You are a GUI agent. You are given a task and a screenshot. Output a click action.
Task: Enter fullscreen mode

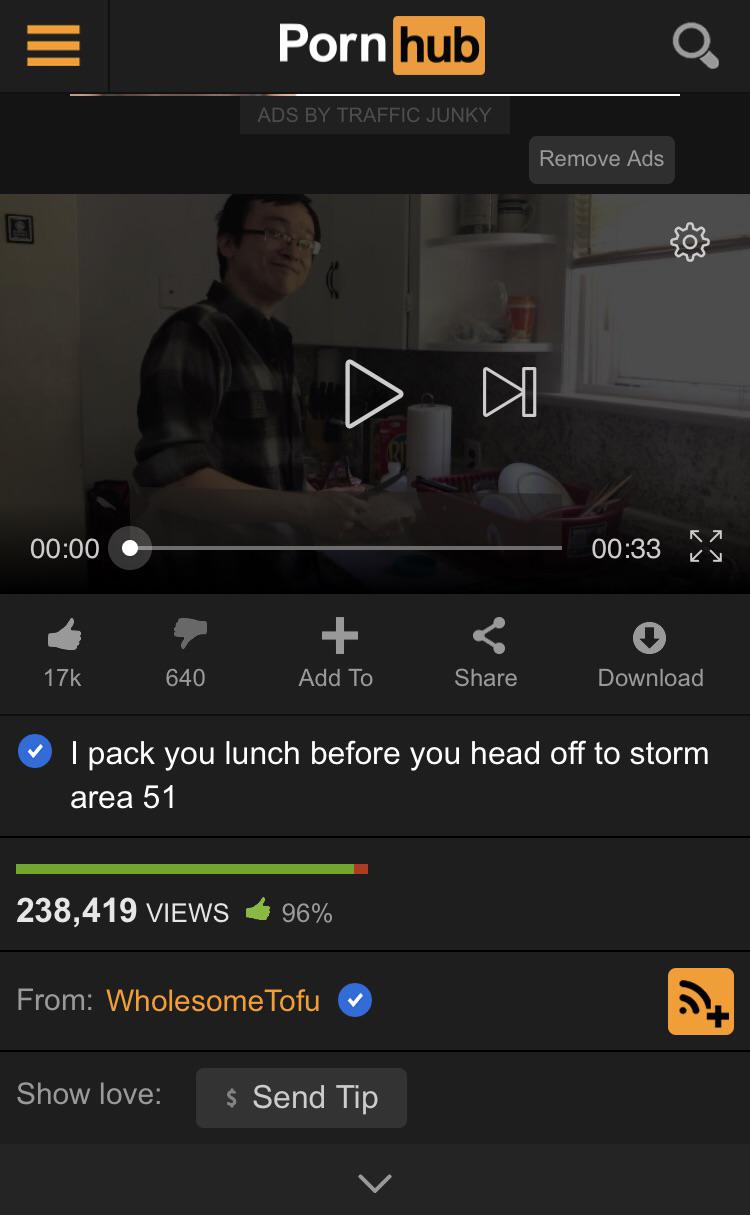[706, 547]
